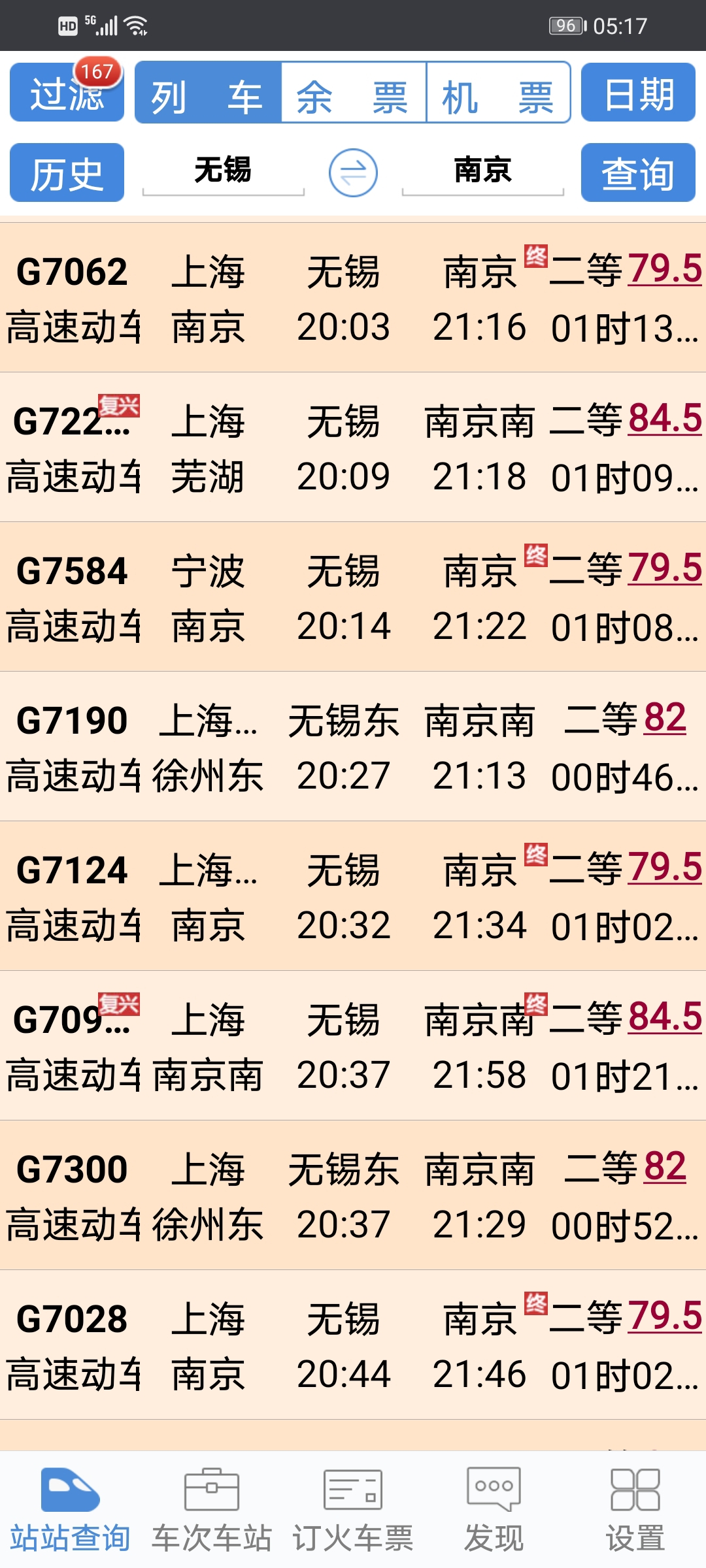Open the 过滤 filter button

[x=67, y=93]
